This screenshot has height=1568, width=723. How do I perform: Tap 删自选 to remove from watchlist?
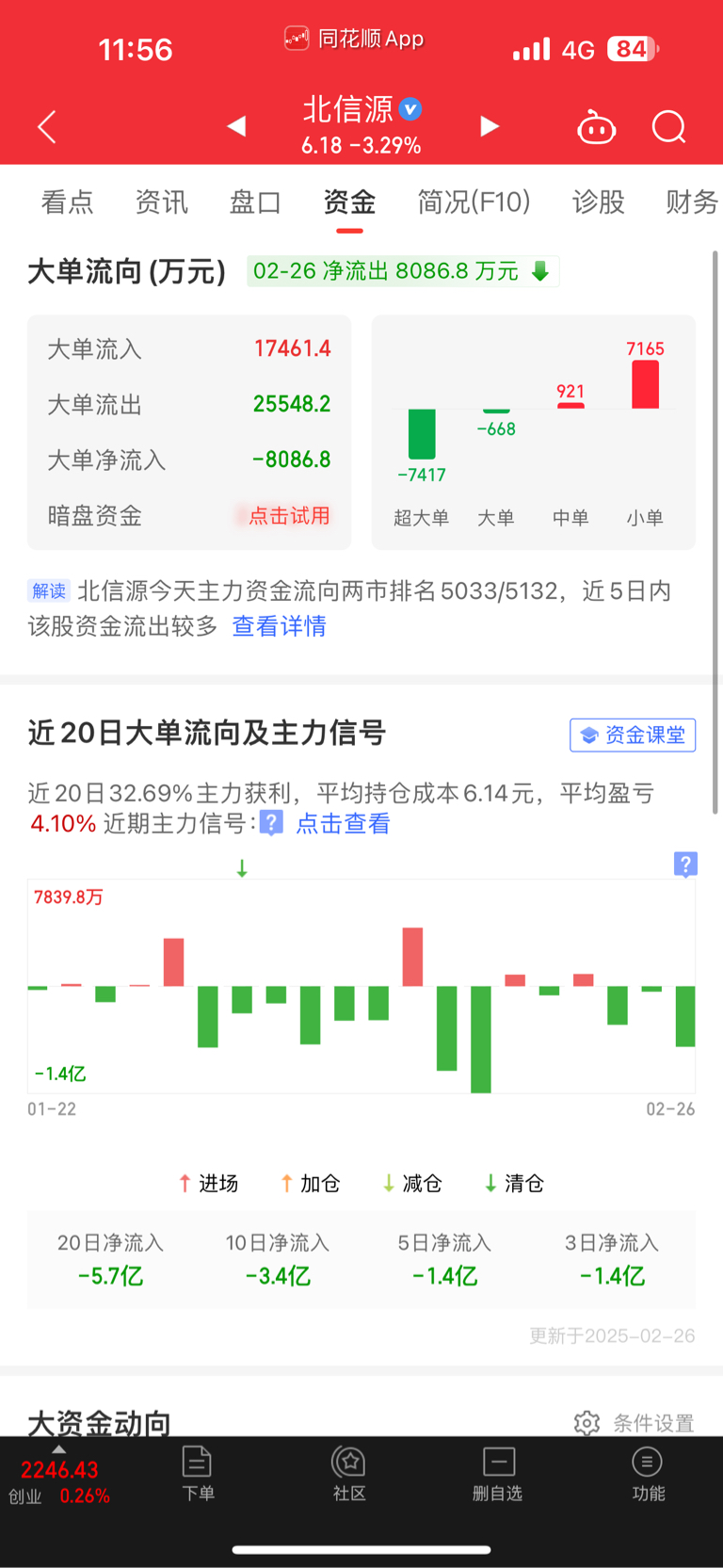coord(498,1474)
